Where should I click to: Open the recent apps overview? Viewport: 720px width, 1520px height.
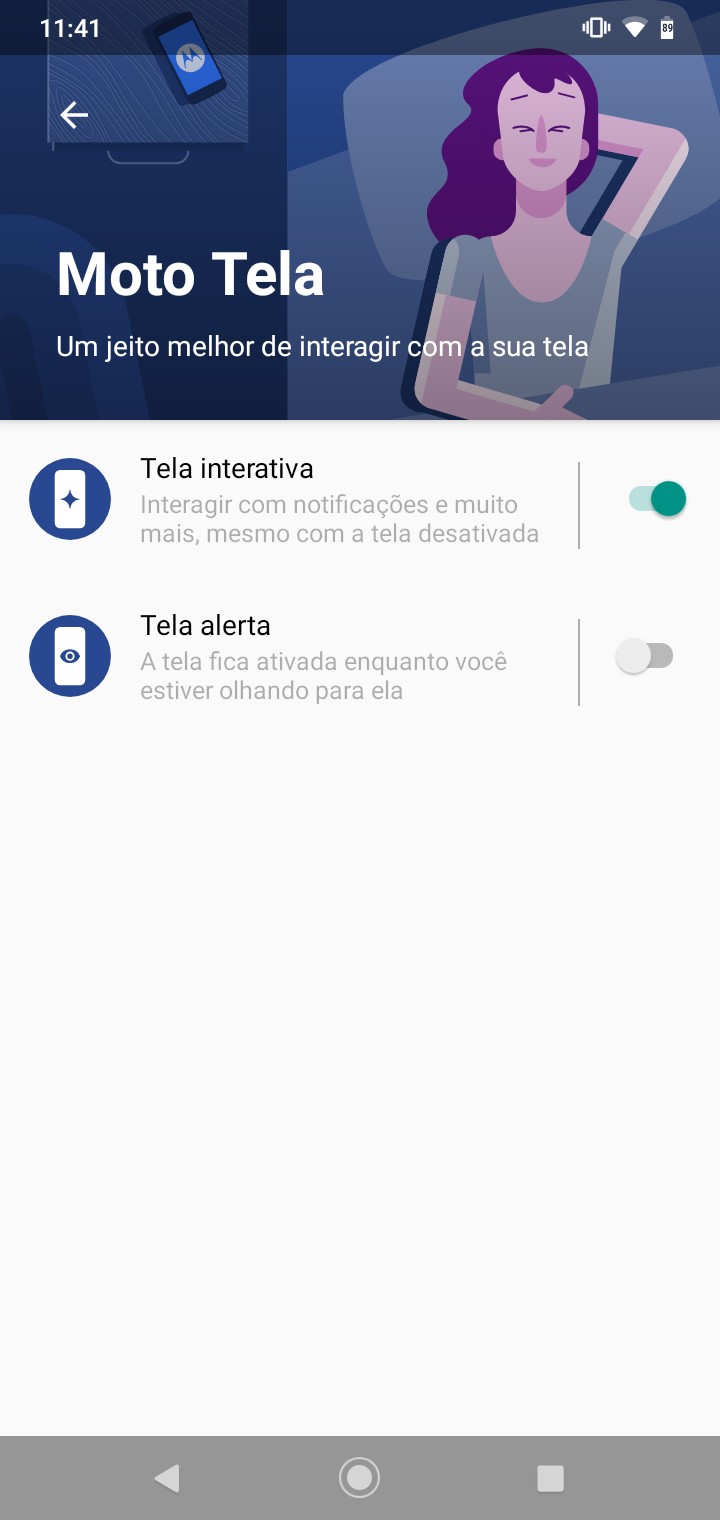click(x=550, y=1478)
